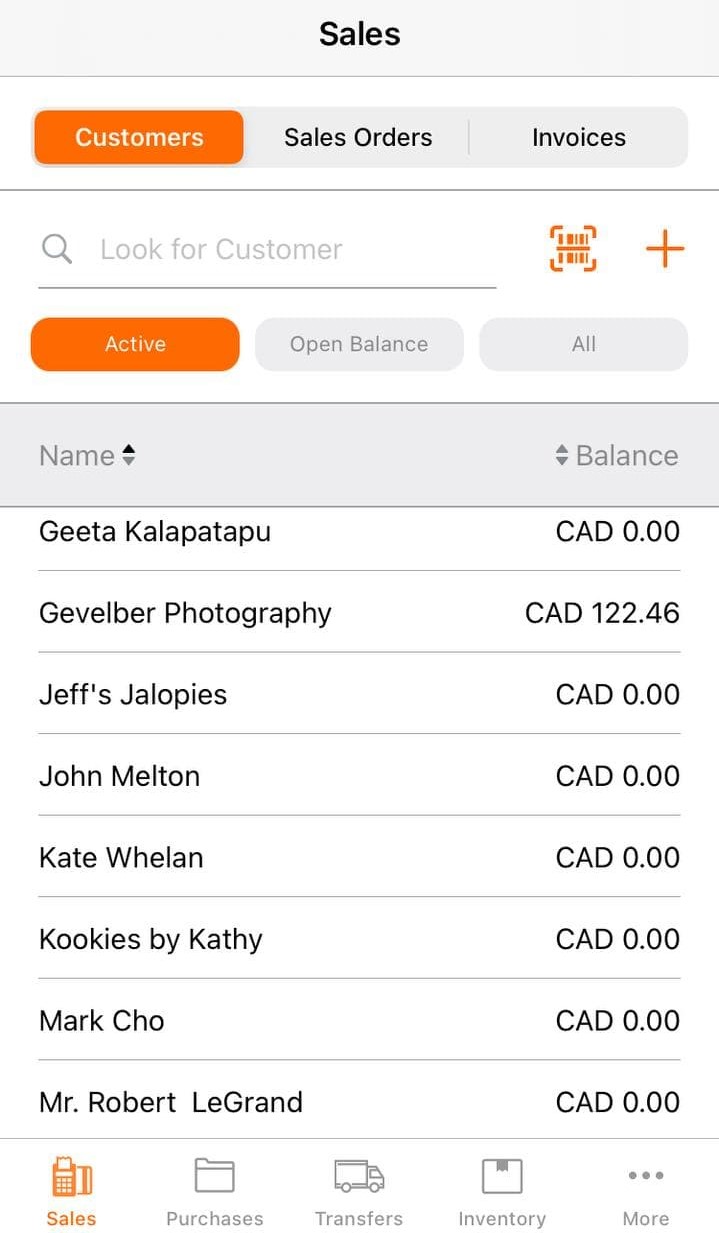Open the Transfers tab
Viewport: 719px width, 1233px height.
[x=358, y=1190]
